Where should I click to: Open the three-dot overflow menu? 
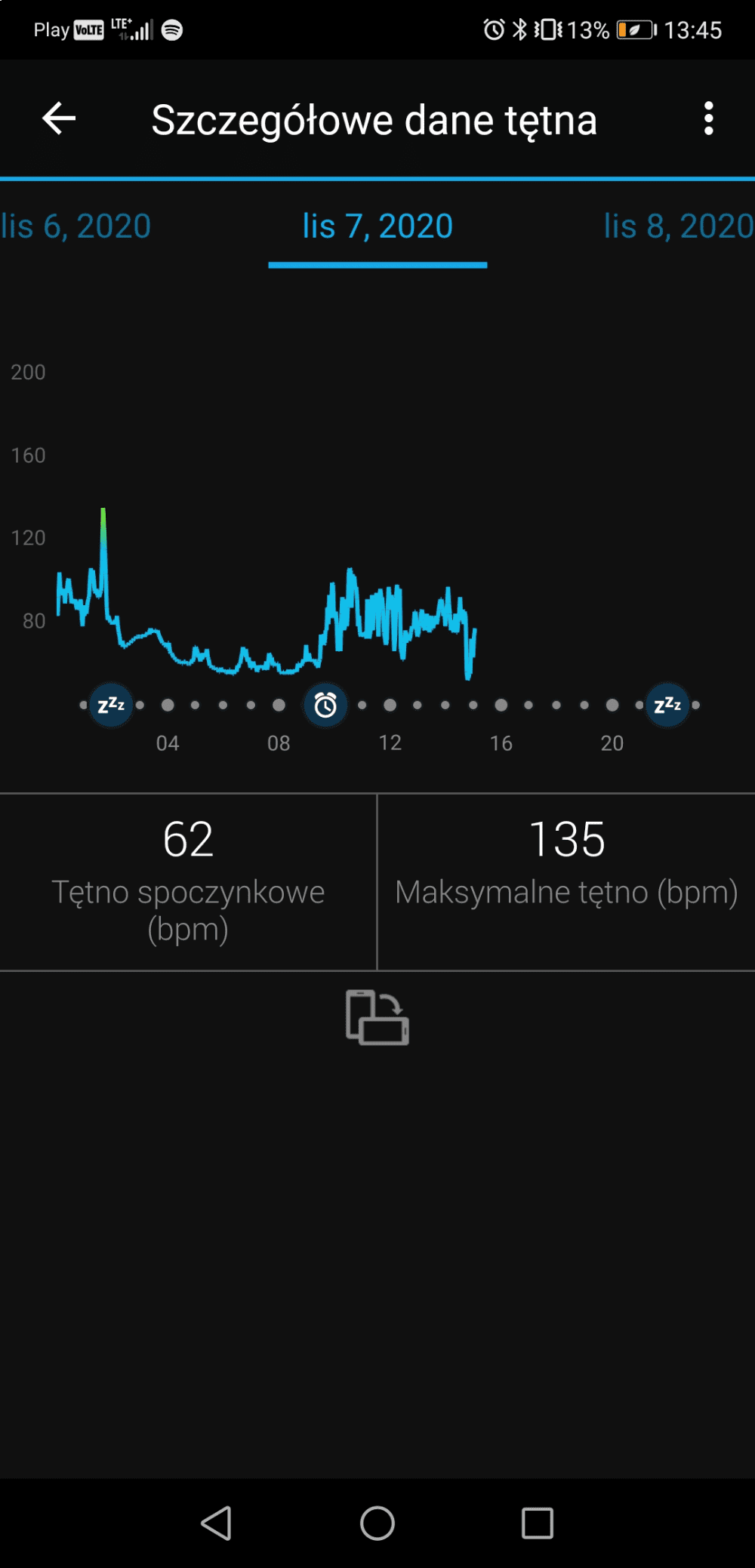click(x=708, y=118)
